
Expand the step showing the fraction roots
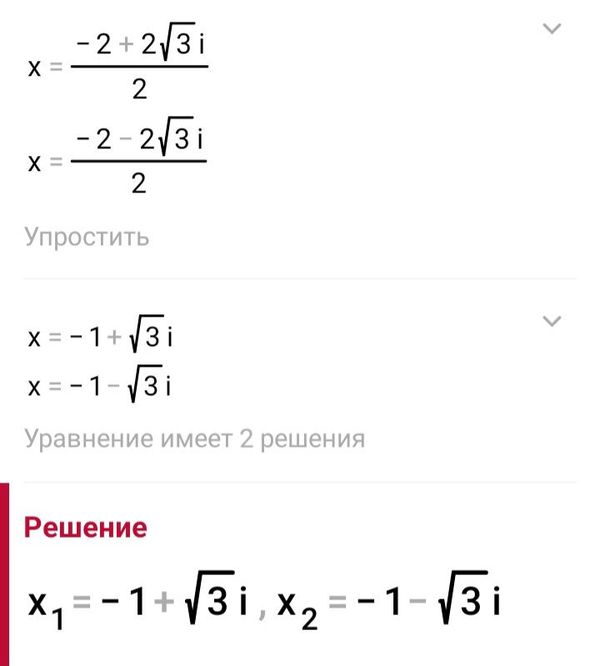(x=551, y=29)
